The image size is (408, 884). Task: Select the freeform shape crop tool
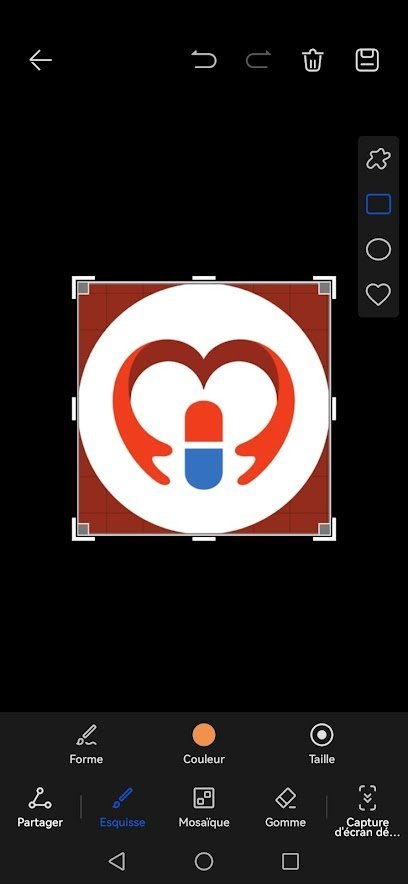[378, 159]
